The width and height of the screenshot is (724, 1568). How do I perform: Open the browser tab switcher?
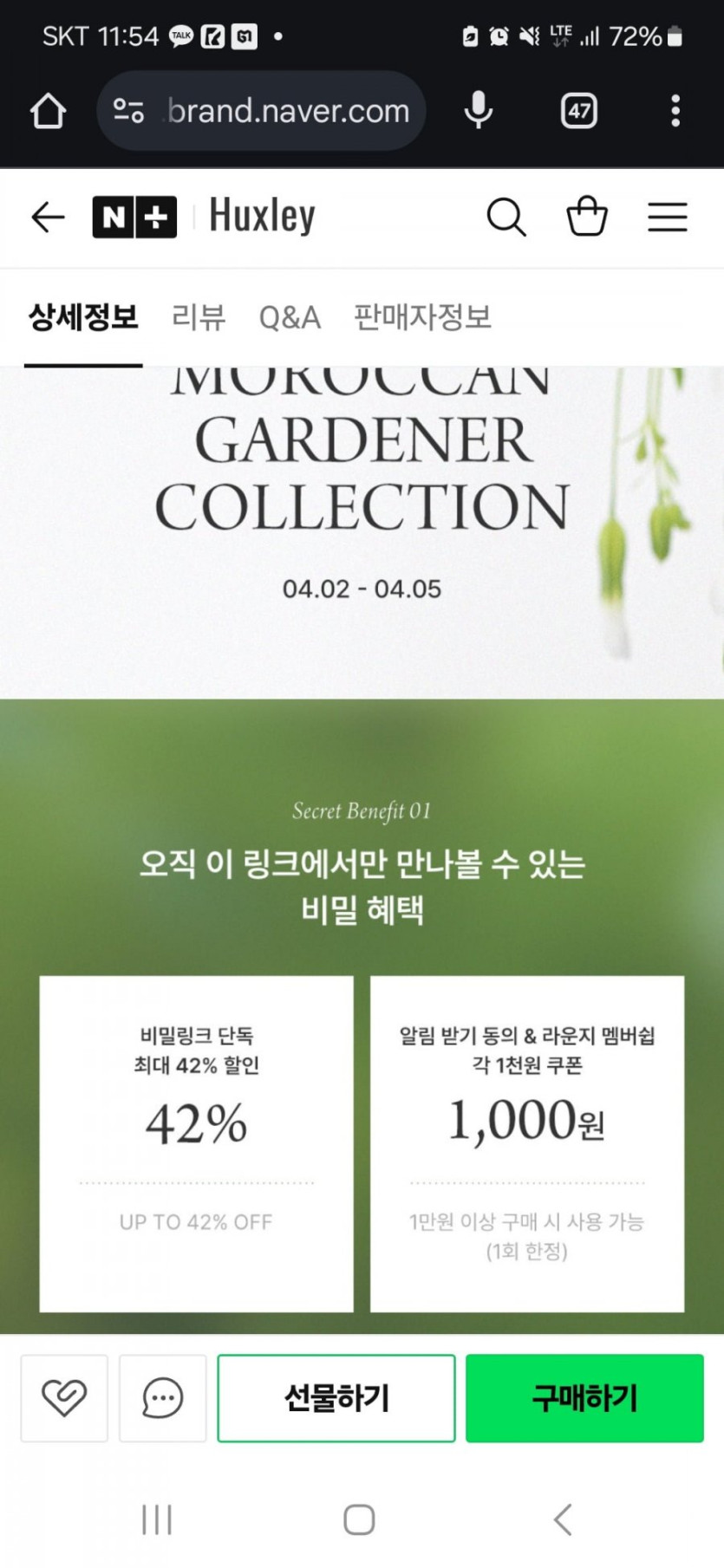click(579, 111)
